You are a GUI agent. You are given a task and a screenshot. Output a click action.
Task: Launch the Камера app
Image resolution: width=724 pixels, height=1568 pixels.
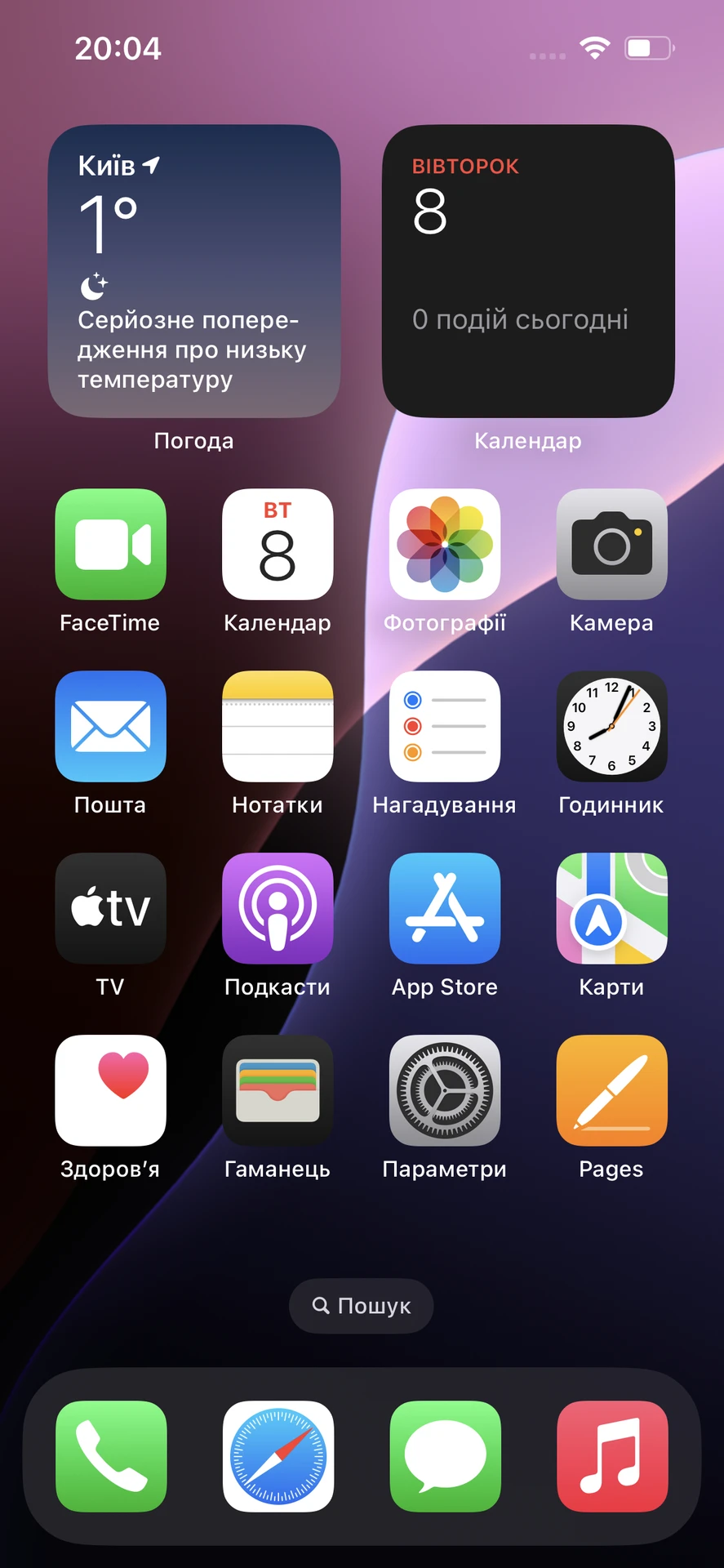[x=611, y=544]
